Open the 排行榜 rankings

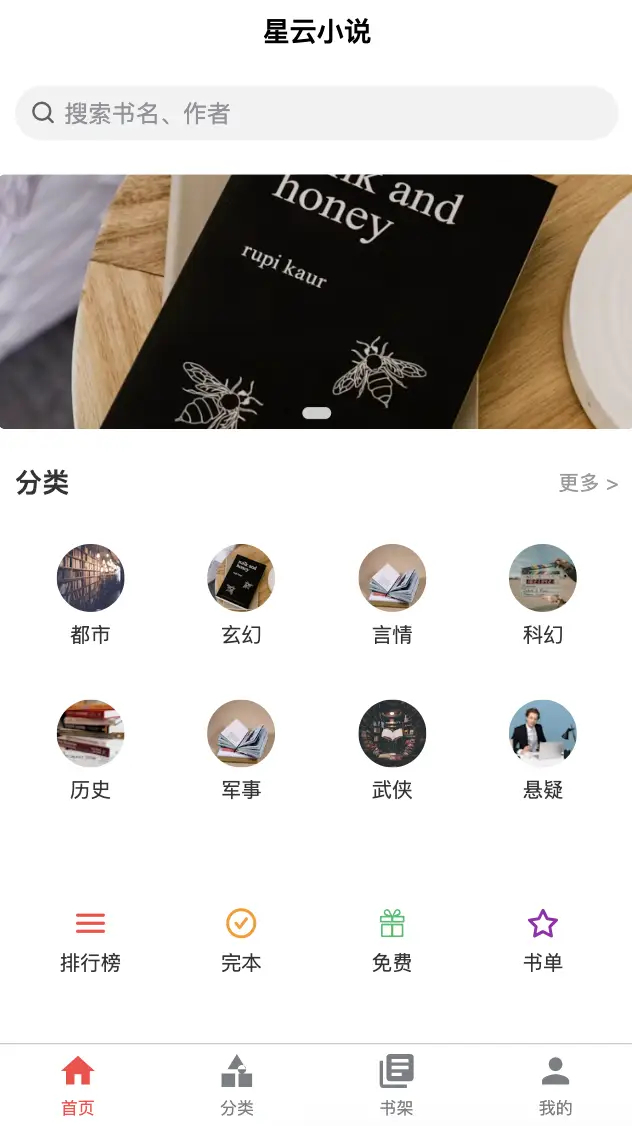90,939
